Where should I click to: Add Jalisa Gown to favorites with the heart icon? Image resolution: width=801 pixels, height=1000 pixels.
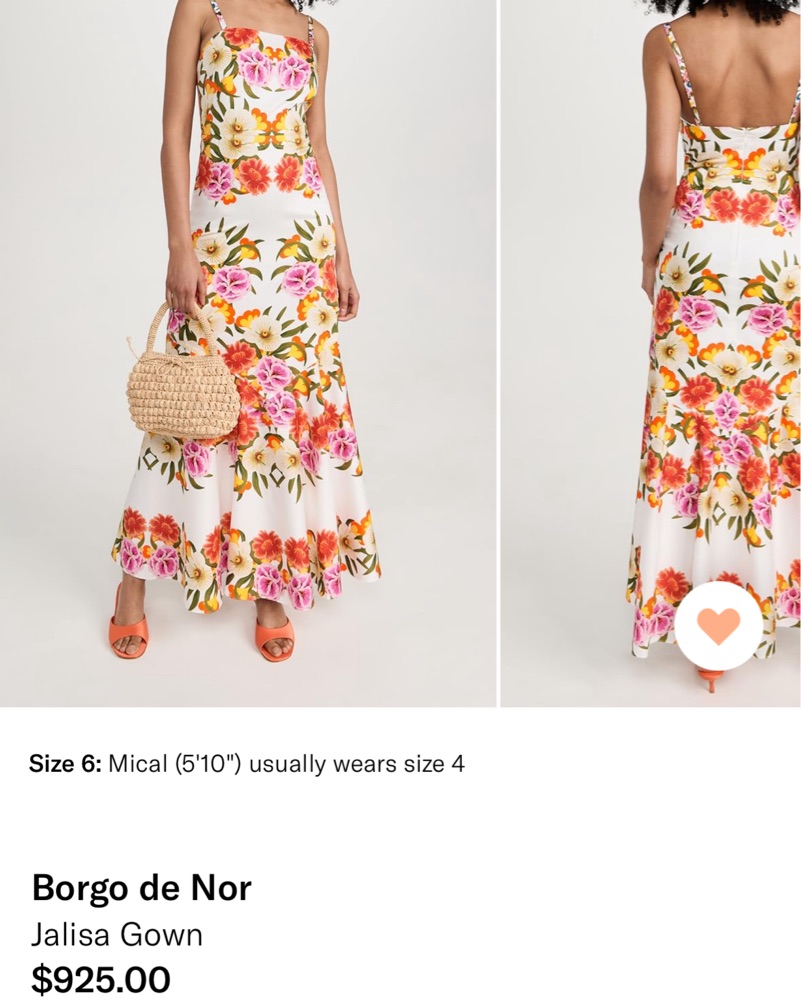tap(719, 626)
